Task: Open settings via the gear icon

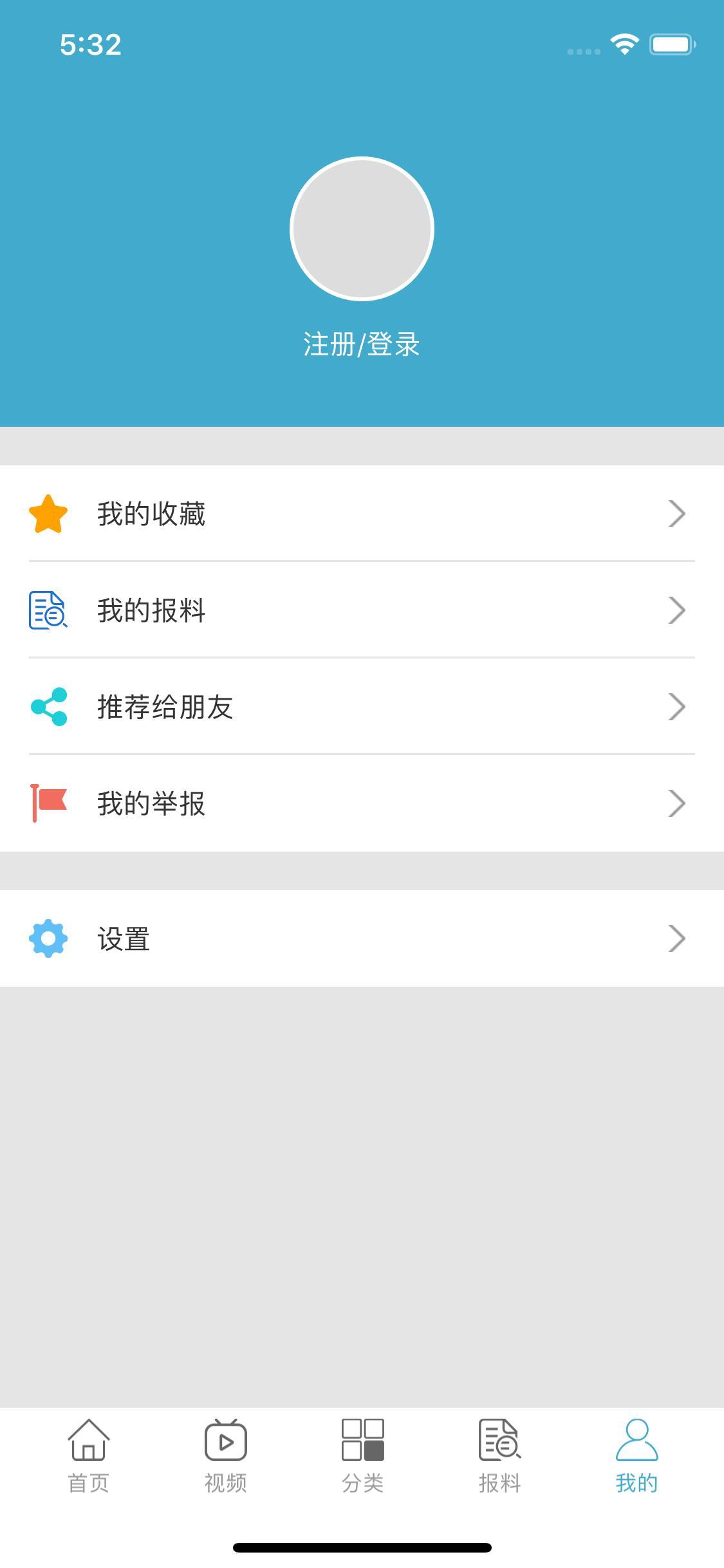Action: (x=48, y=938)
